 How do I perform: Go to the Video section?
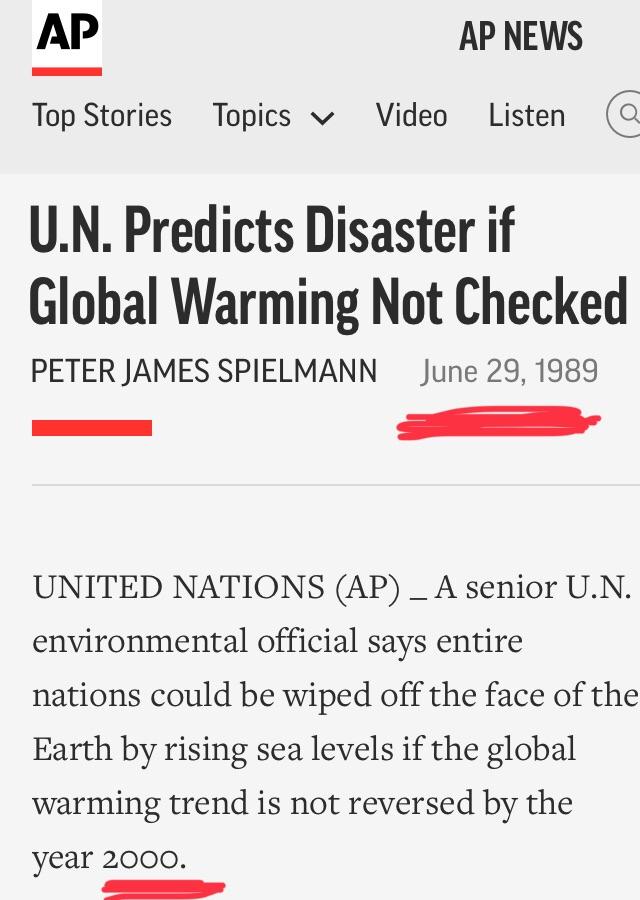coord(411,116)
